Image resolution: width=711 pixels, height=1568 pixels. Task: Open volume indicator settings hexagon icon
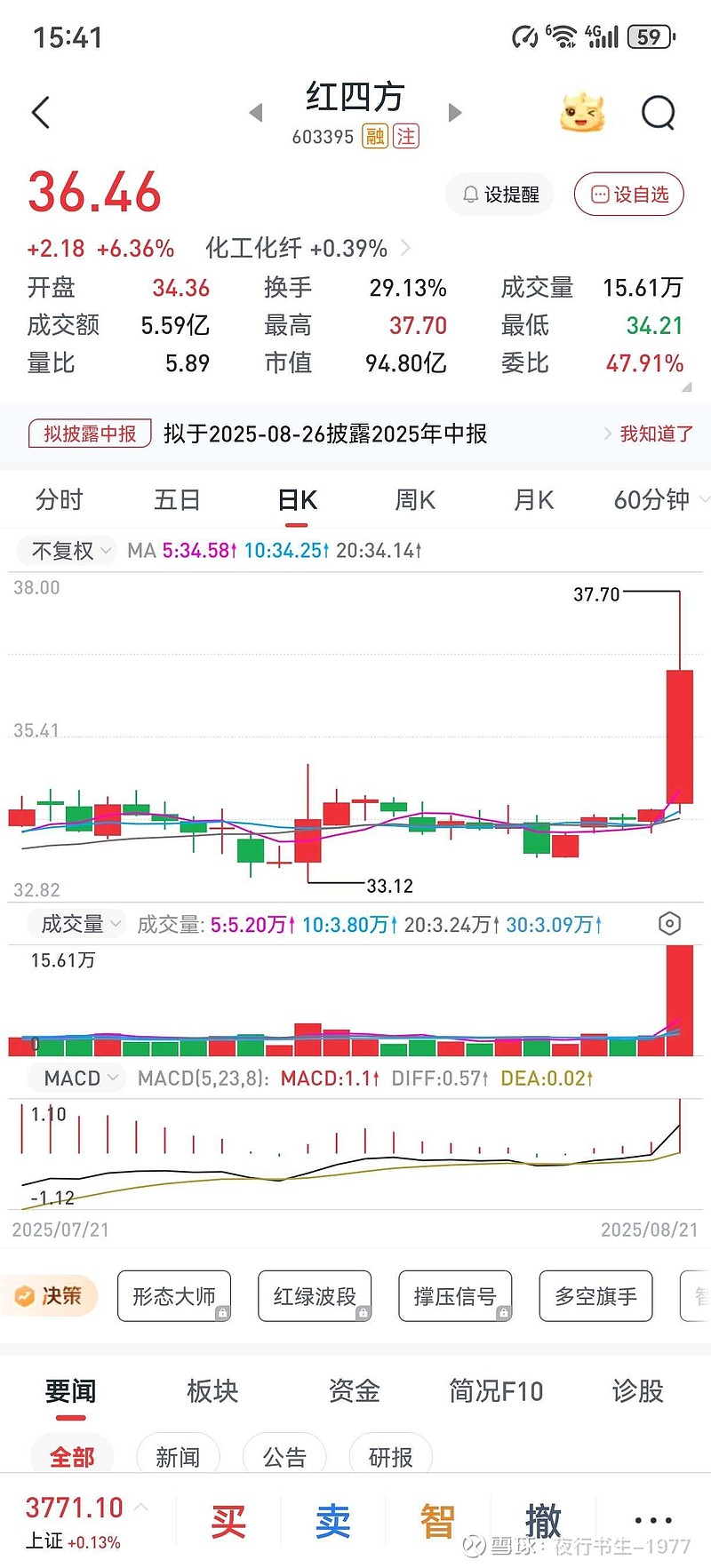pyautogui.click(x=669, y=924)
